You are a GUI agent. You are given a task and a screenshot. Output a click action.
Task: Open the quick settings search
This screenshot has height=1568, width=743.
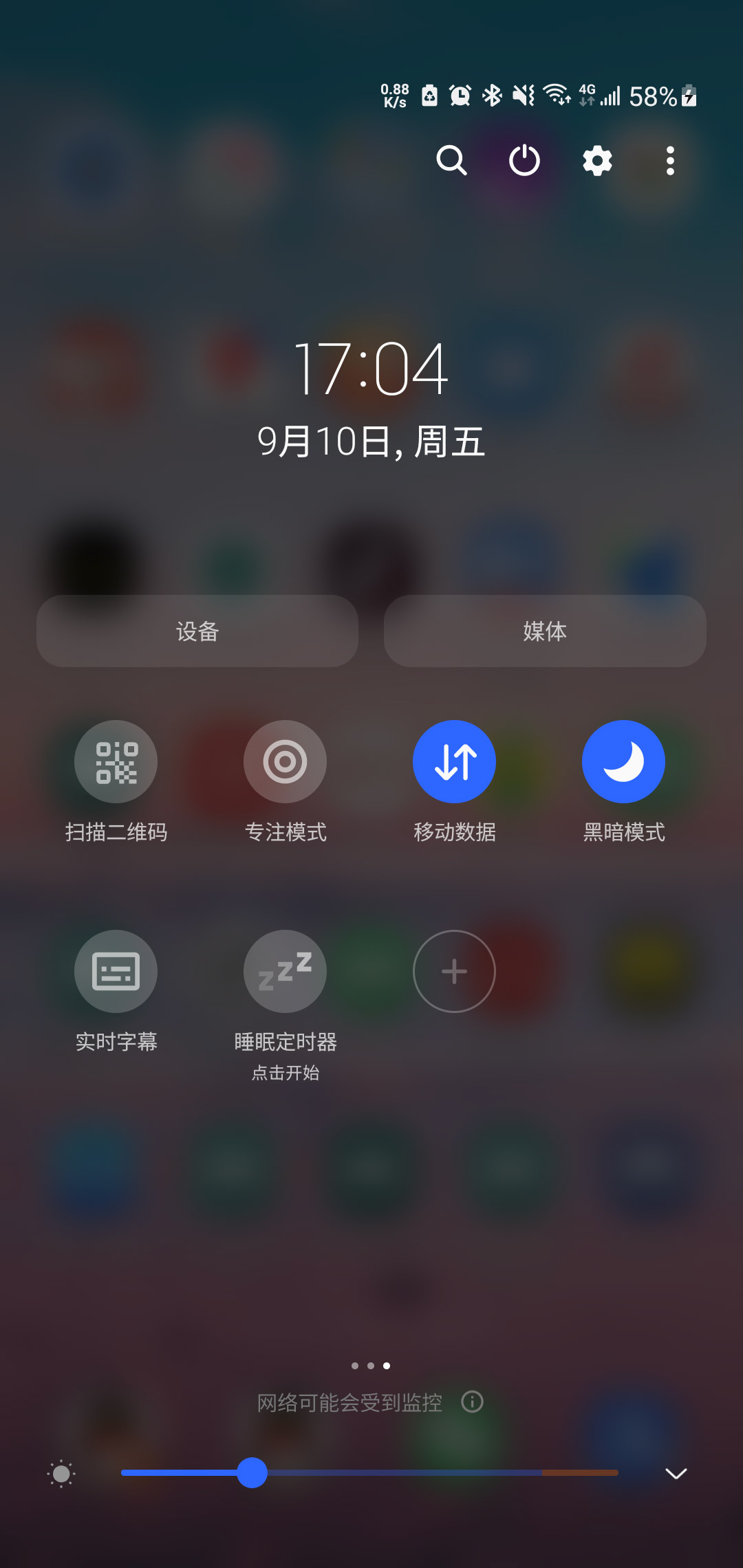(453, 161)
